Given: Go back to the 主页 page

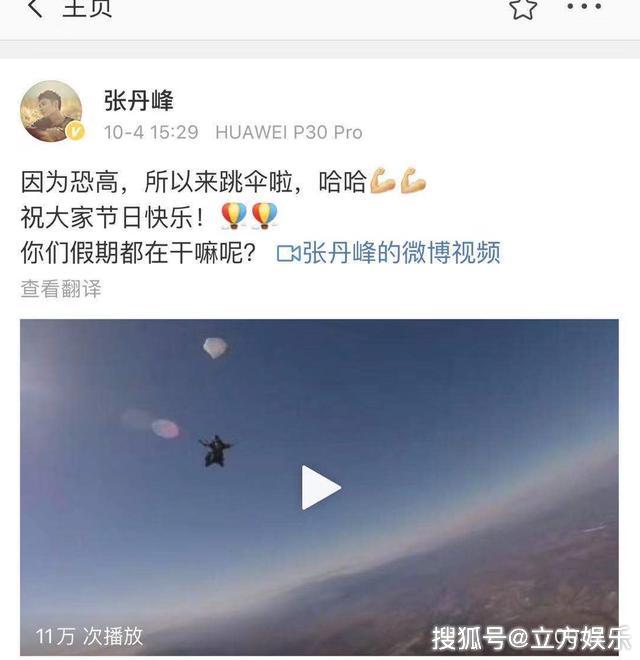Looking at the screenshot, I should (x=38, y=10).
